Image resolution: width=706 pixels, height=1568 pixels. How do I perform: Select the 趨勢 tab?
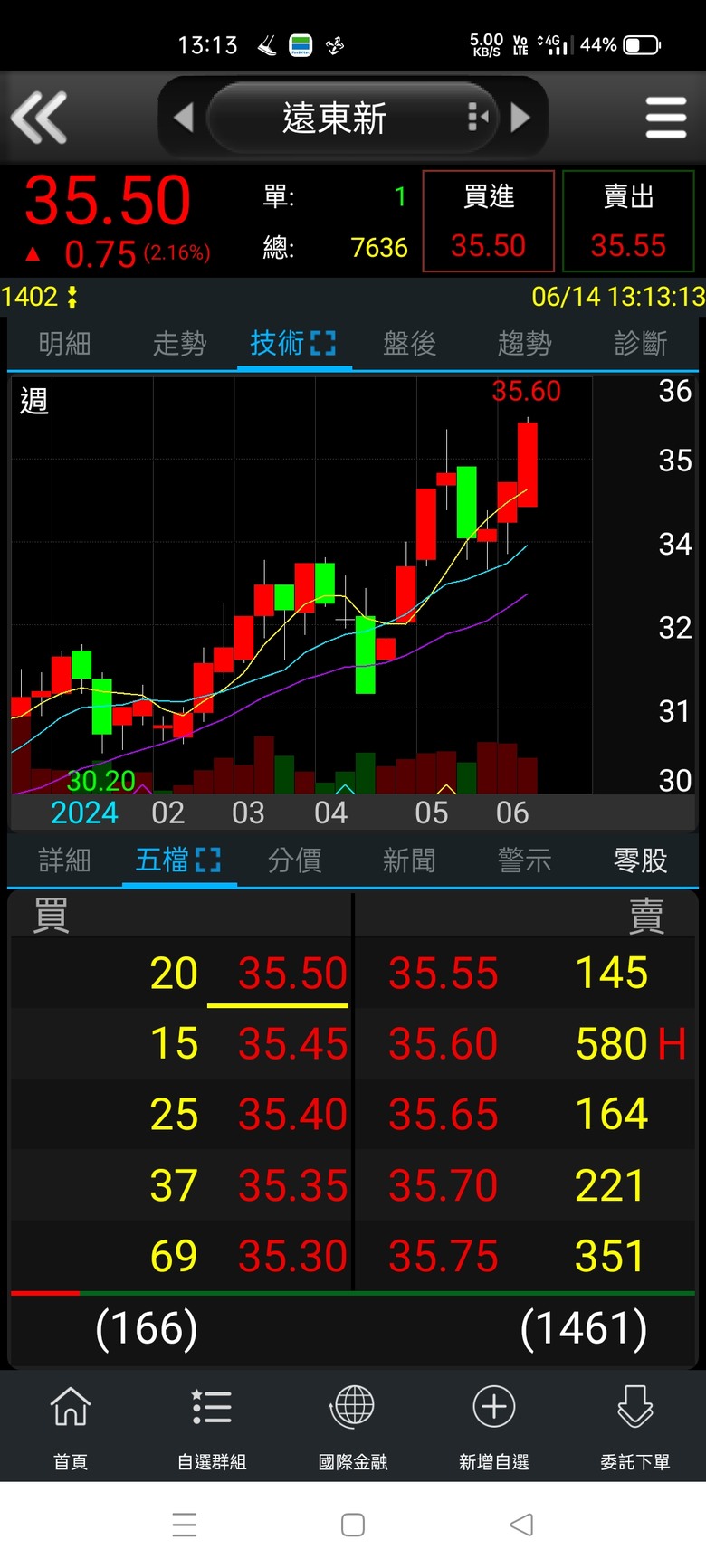(x=524, y=343)
